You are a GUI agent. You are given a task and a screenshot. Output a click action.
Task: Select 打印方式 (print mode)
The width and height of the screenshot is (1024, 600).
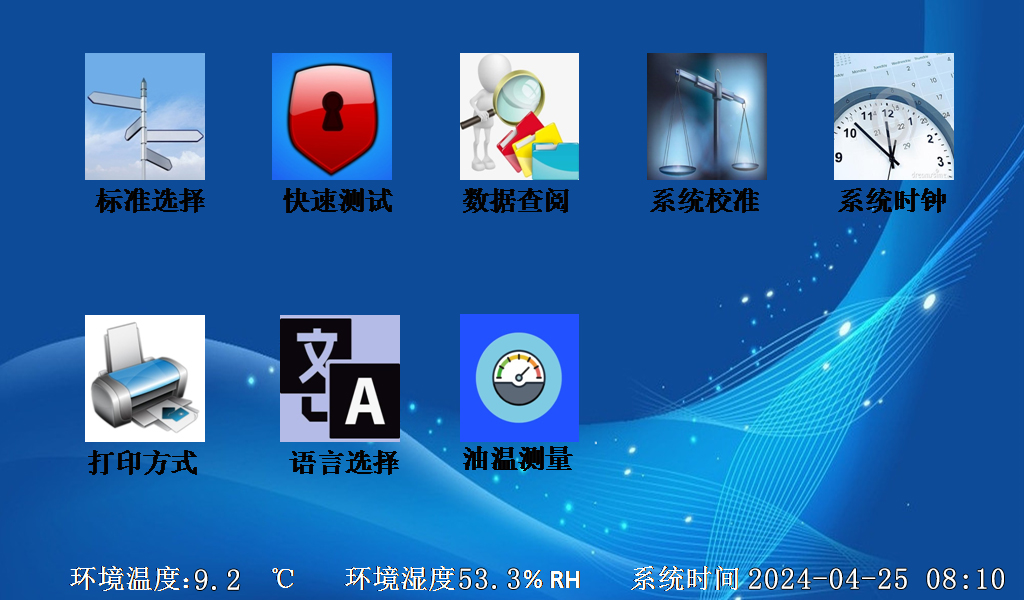pyautogui.click(x=145, y=379)
